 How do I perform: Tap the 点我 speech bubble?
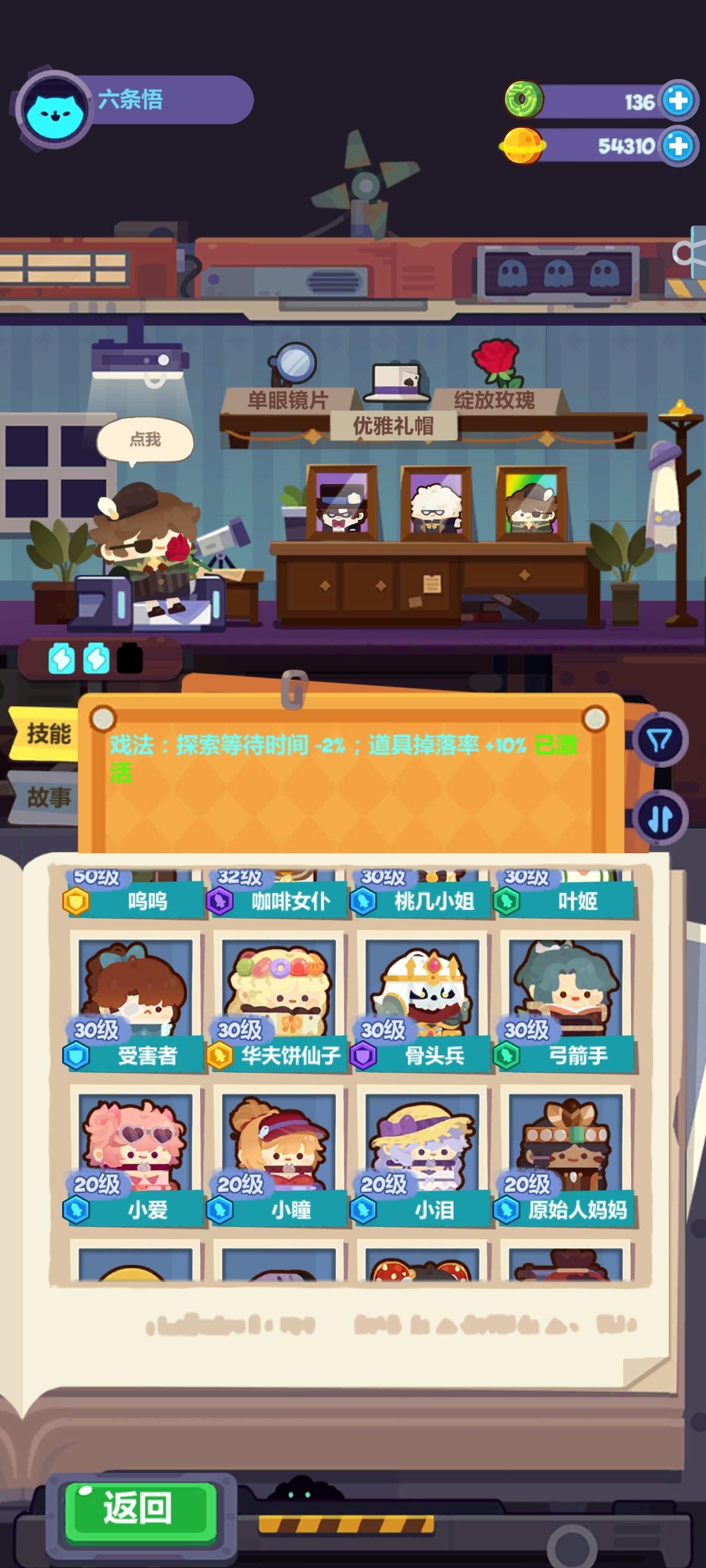[x=145, y=440]
